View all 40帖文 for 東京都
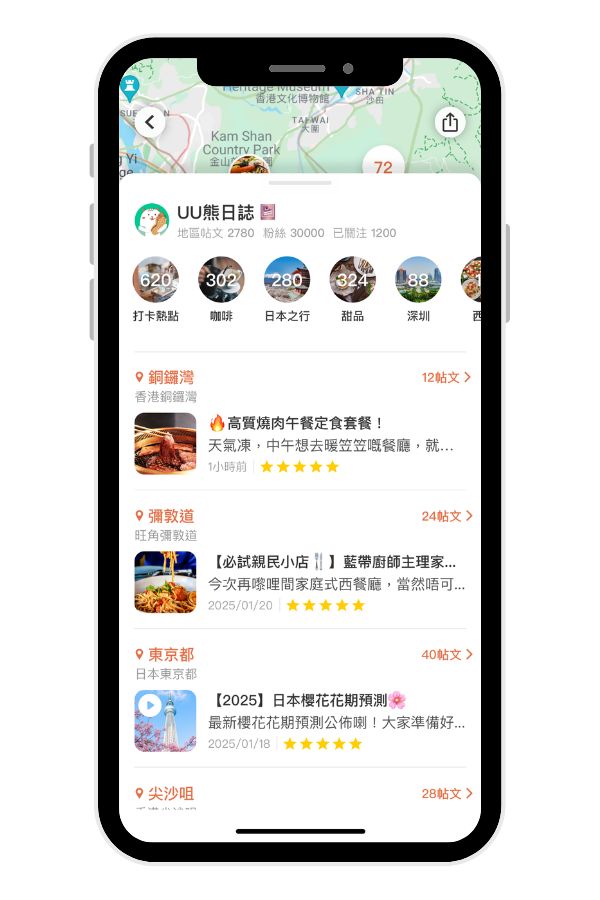This screenshot has width=600, height=900. pos(446,655)
